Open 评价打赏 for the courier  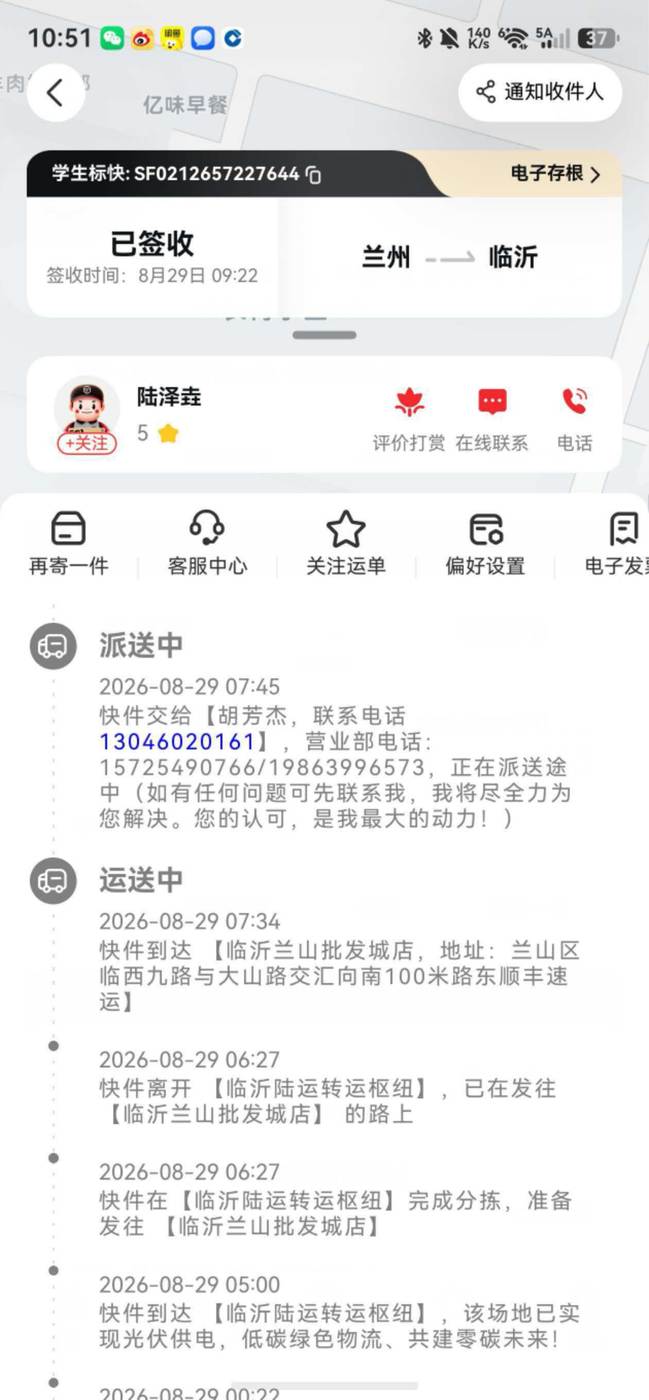409,419
